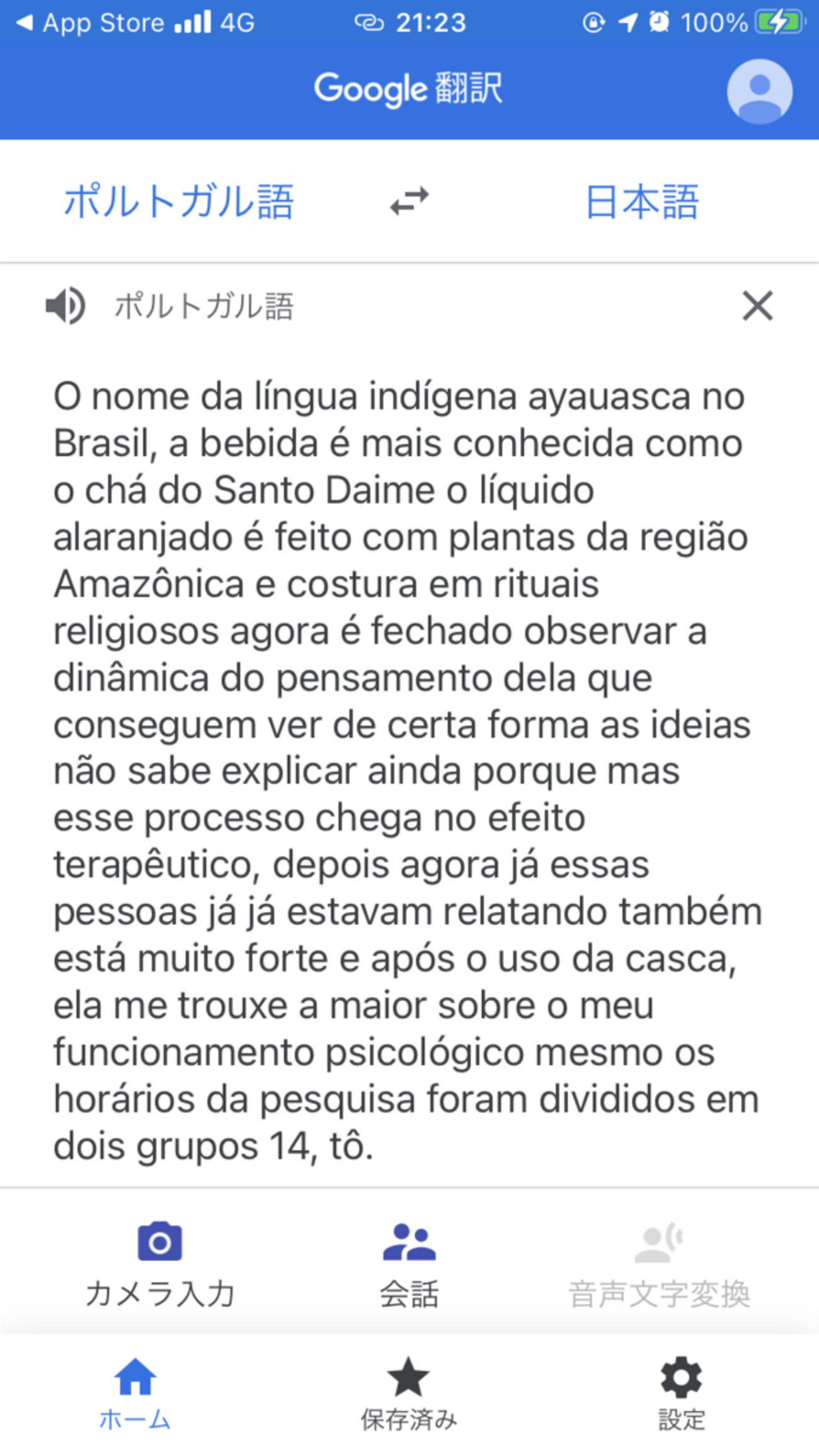Open the account profile avatar
This screenshot has height=1456, width=819.
click(x=759, y=91)
